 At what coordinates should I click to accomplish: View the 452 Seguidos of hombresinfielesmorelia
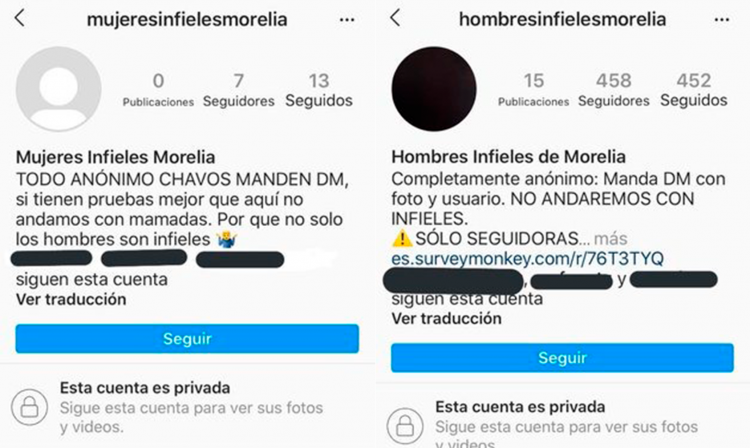point(694,90)
